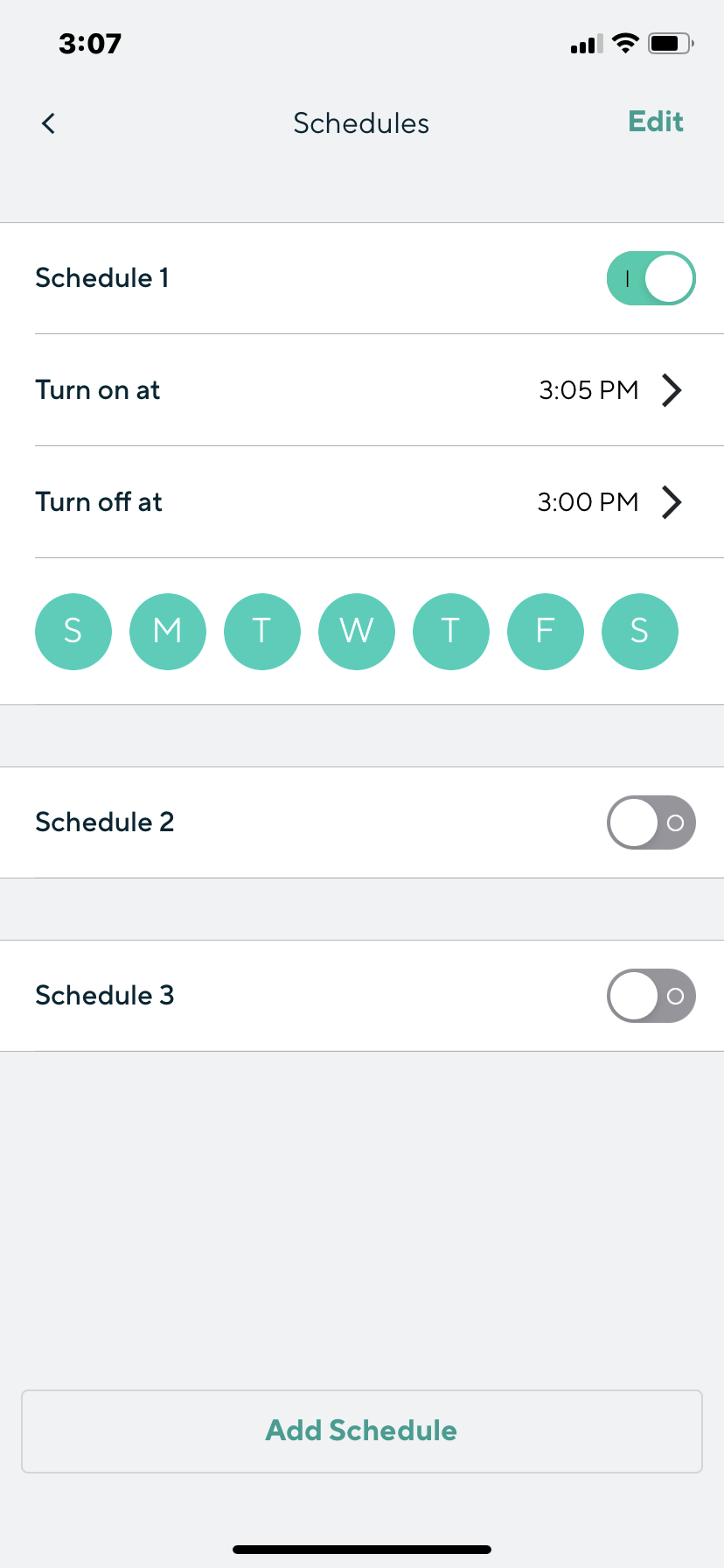The width and height of the screenshot is (724, 1568).
Task: Go back from the Schedules screen
Action: [49, 123]
